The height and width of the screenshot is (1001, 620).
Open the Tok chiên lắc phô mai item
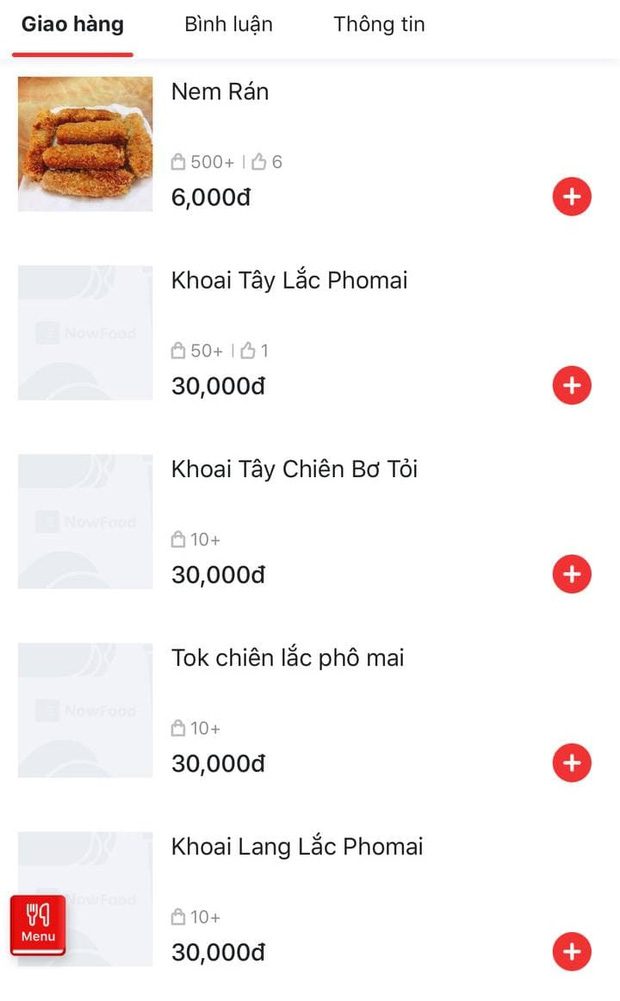[287, 658]
